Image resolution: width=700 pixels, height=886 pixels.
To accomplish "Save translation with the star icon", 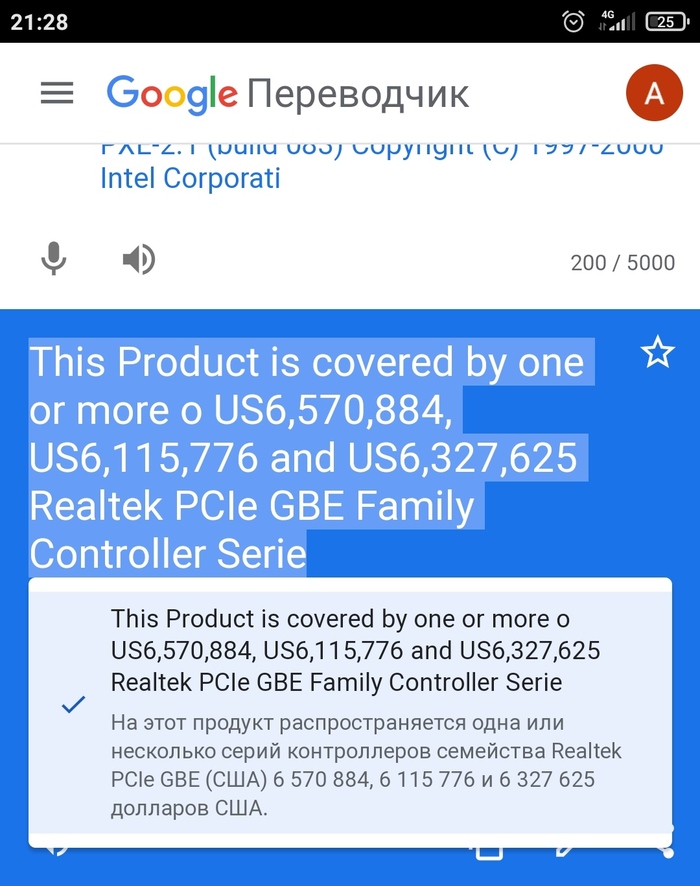I will (x=657, y=352).
